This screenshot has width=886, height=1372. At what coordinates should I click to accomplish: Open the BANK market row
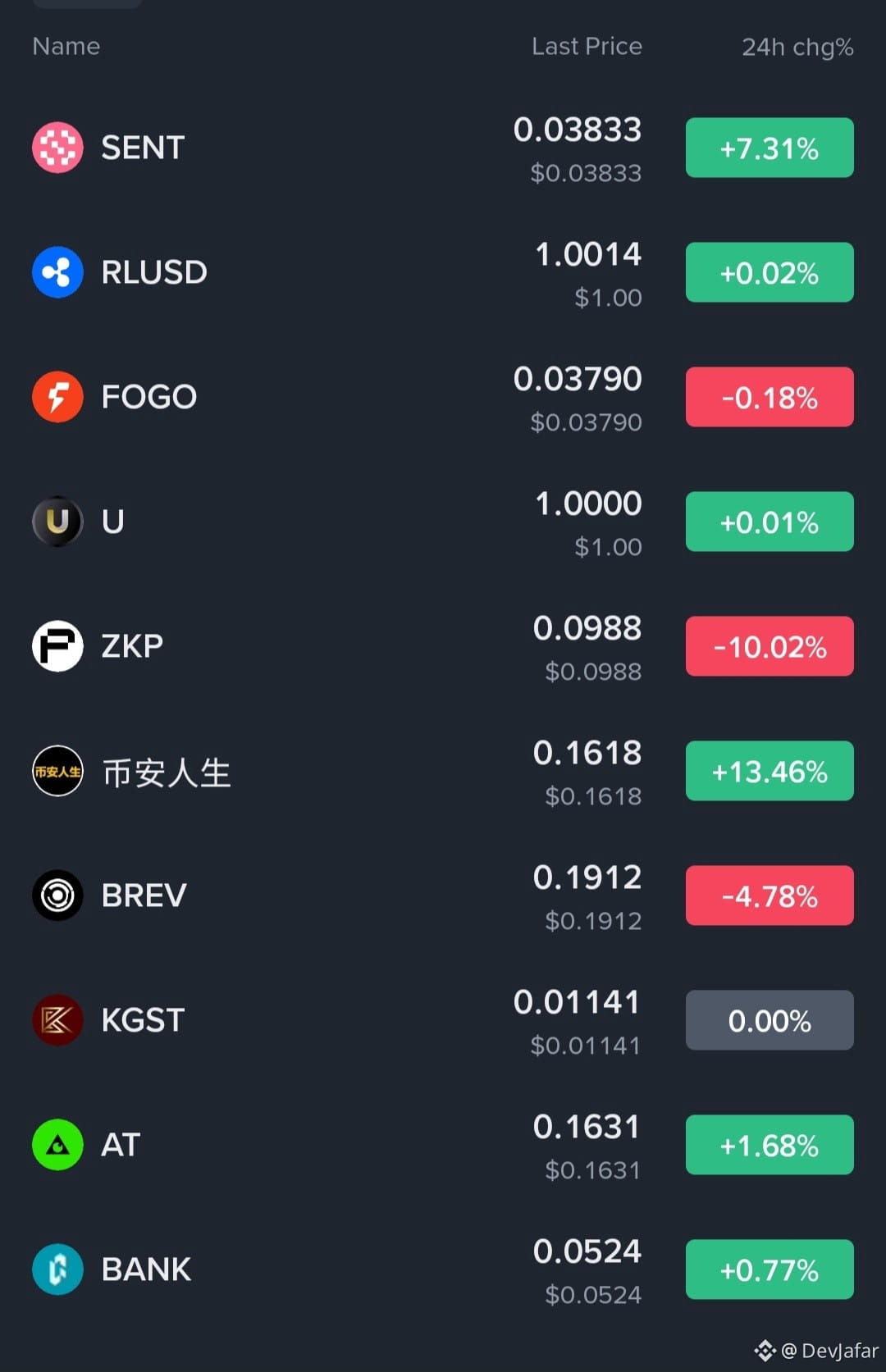coord(146,1269)
